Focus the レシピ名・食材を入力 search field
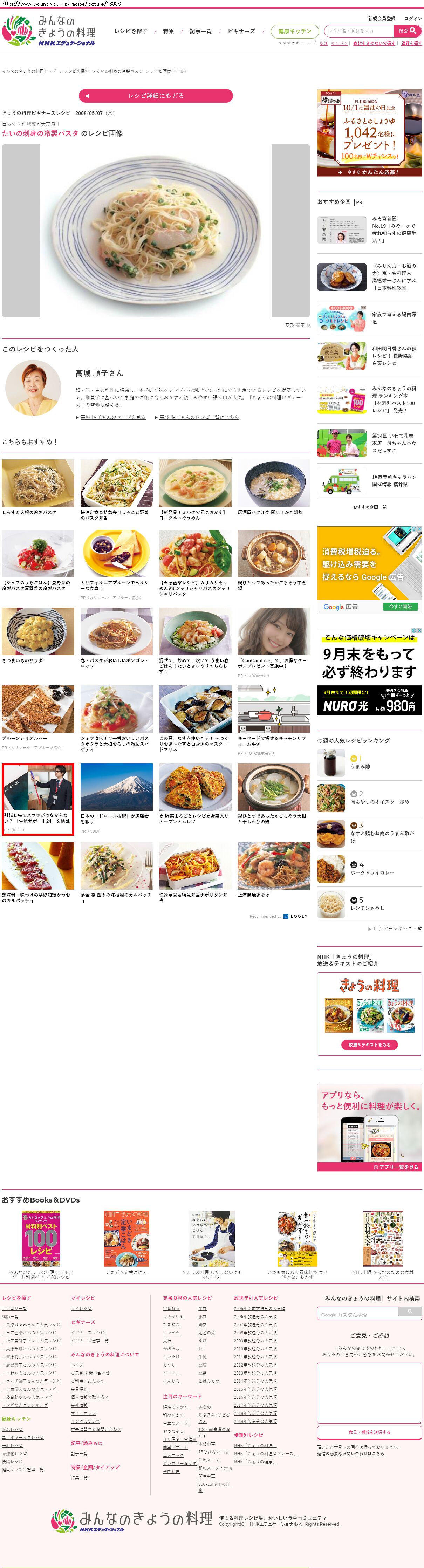This screenshot has width=424, height=1568. [358, 30]
